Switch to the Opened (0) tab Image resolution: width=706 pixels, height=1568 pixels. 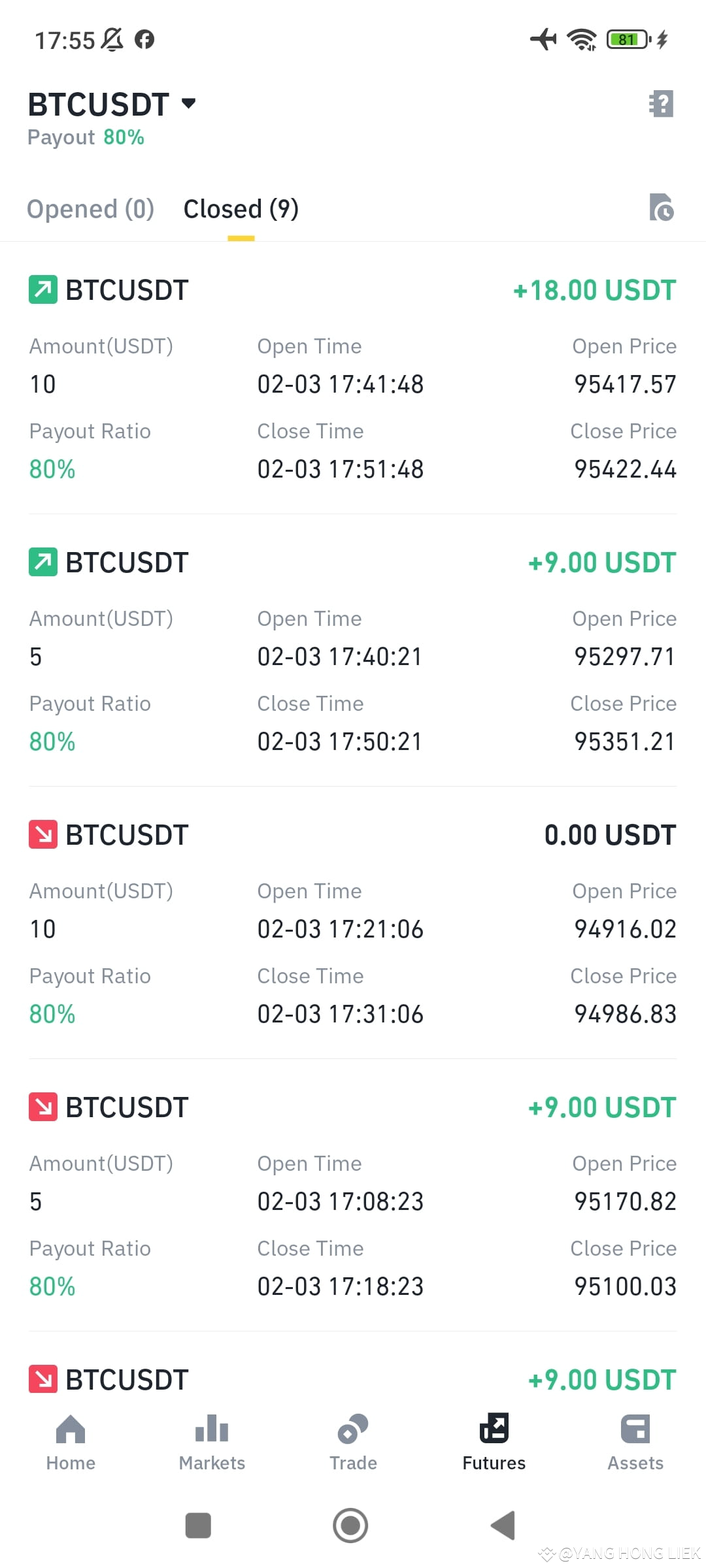(x=90, y=208)
